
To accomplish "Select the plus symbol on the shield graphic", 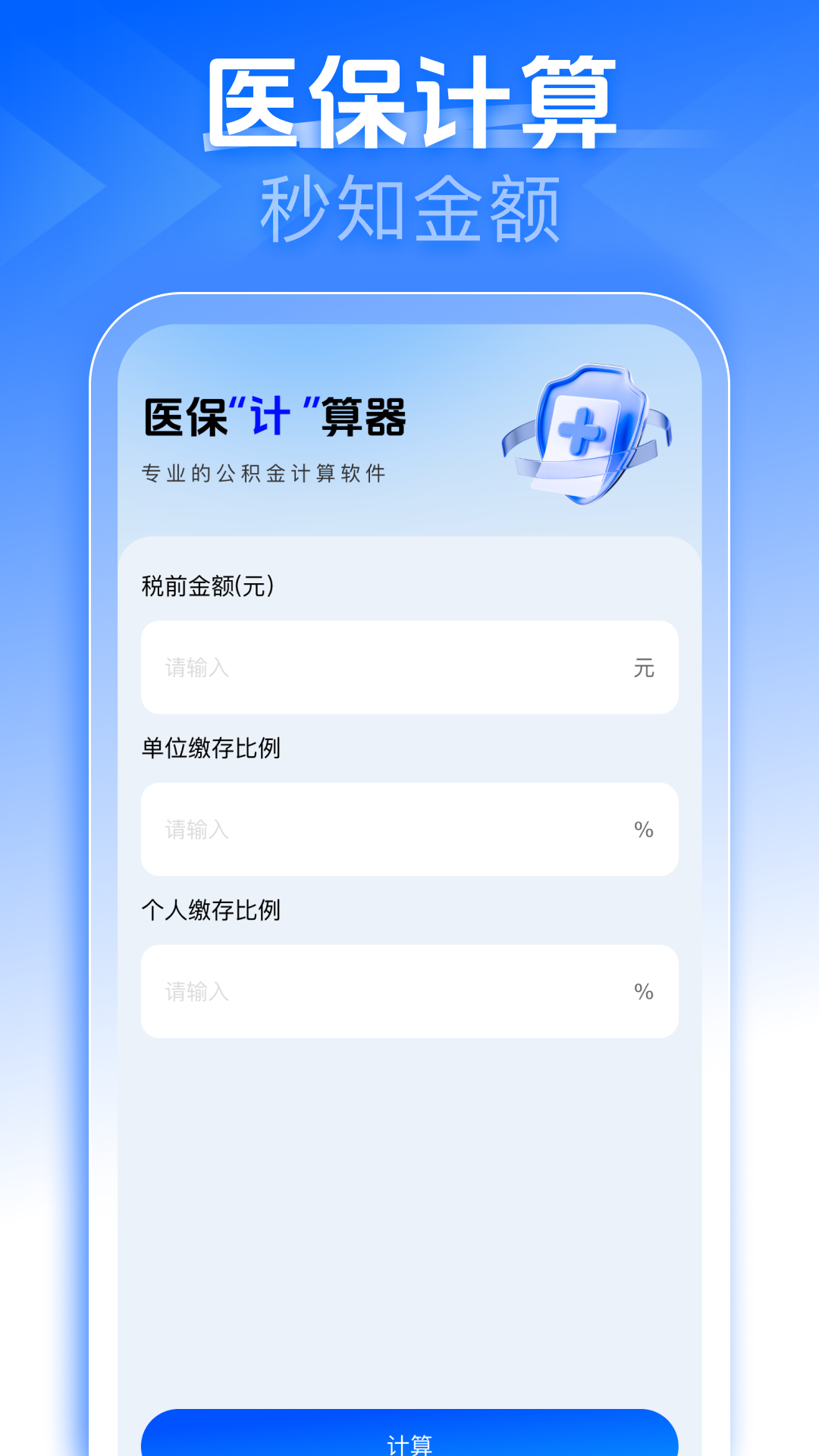I will pos(579,430).
